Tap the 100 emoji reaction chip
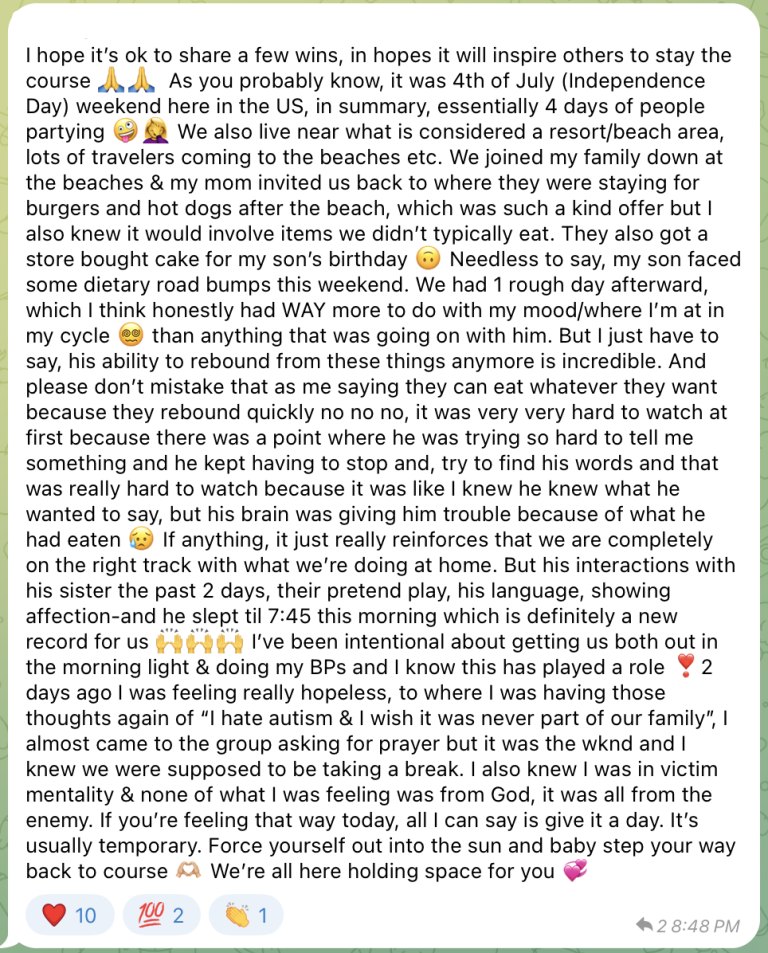 click(160, 915)
